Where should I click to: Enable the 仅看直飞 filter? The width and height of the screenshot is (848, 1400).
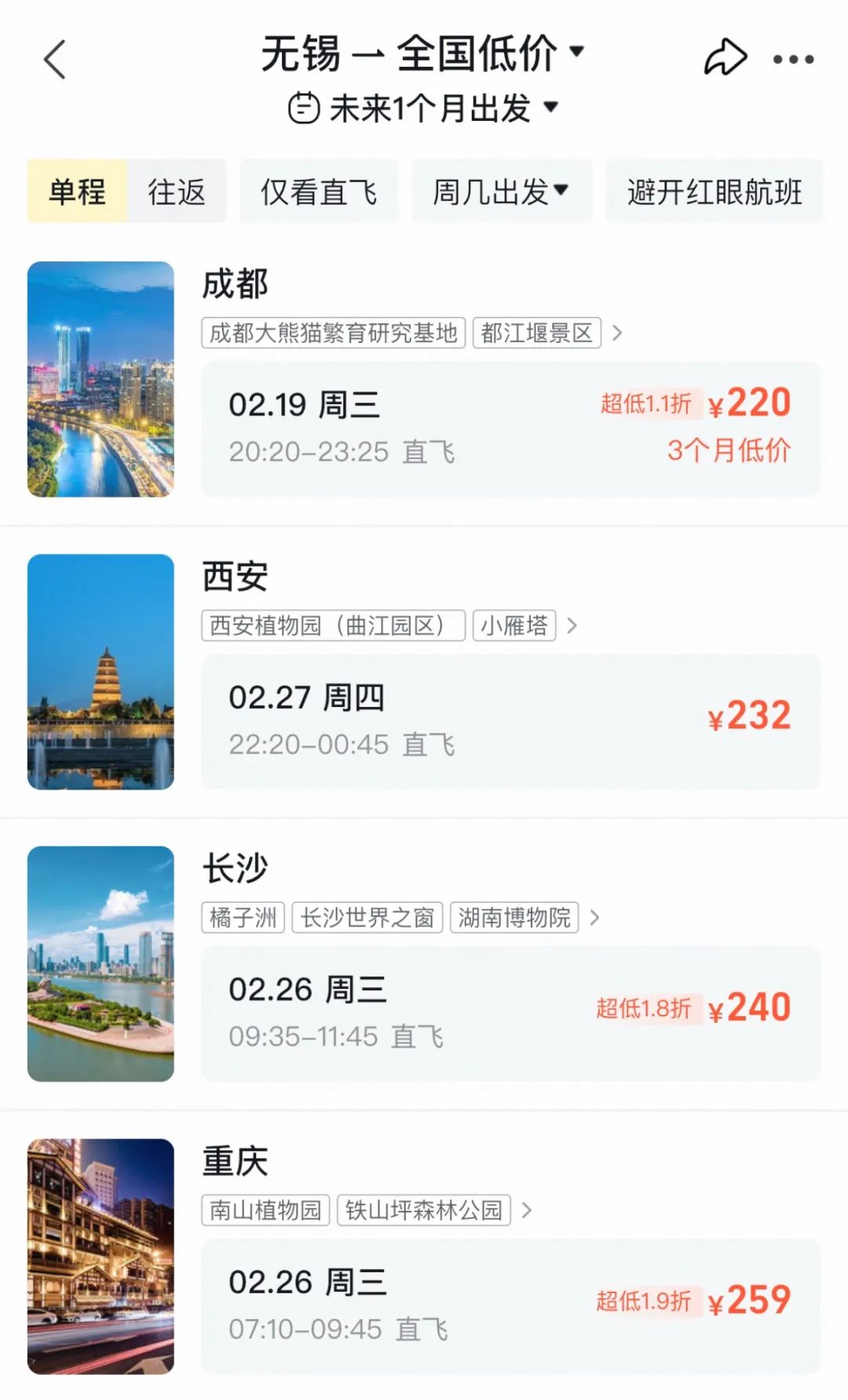[319, 191]
